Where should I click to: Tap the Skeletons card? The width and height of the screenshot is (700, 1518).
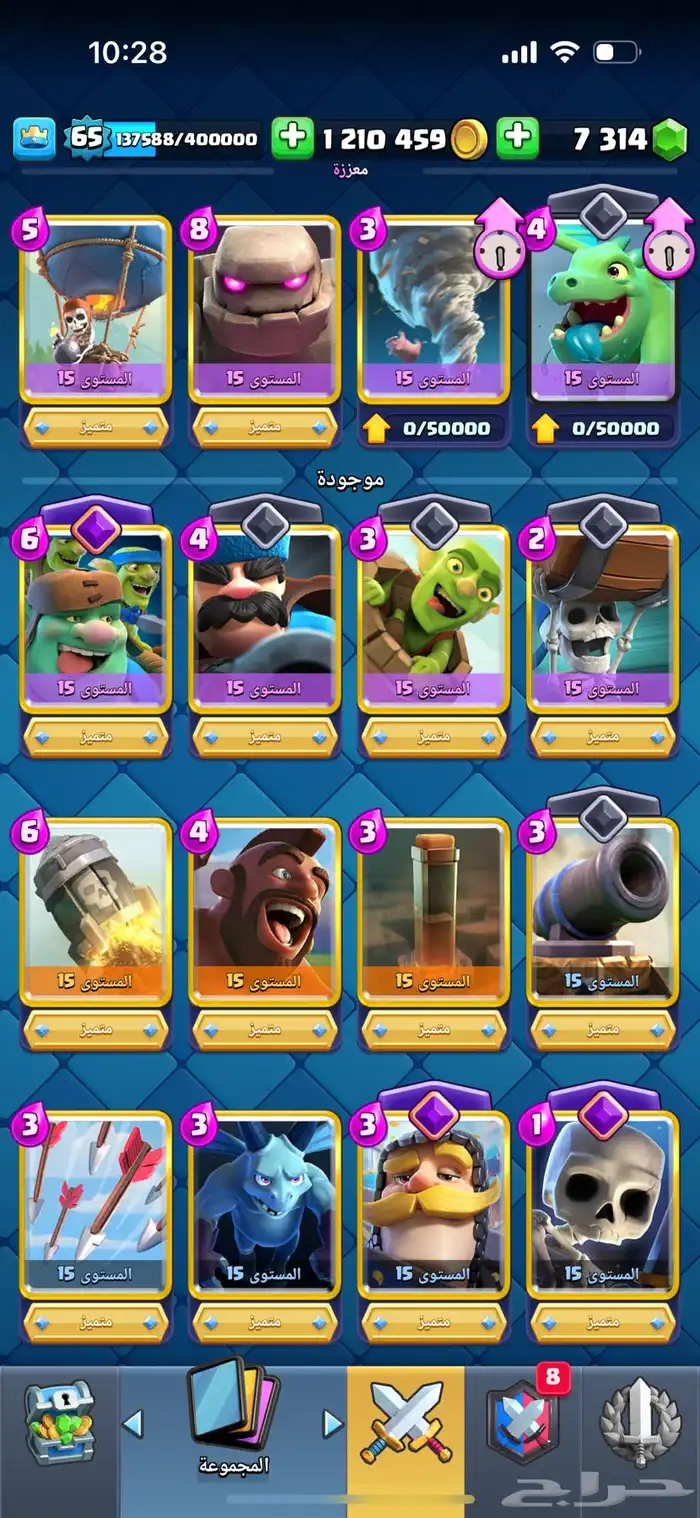click(602, 1205)
